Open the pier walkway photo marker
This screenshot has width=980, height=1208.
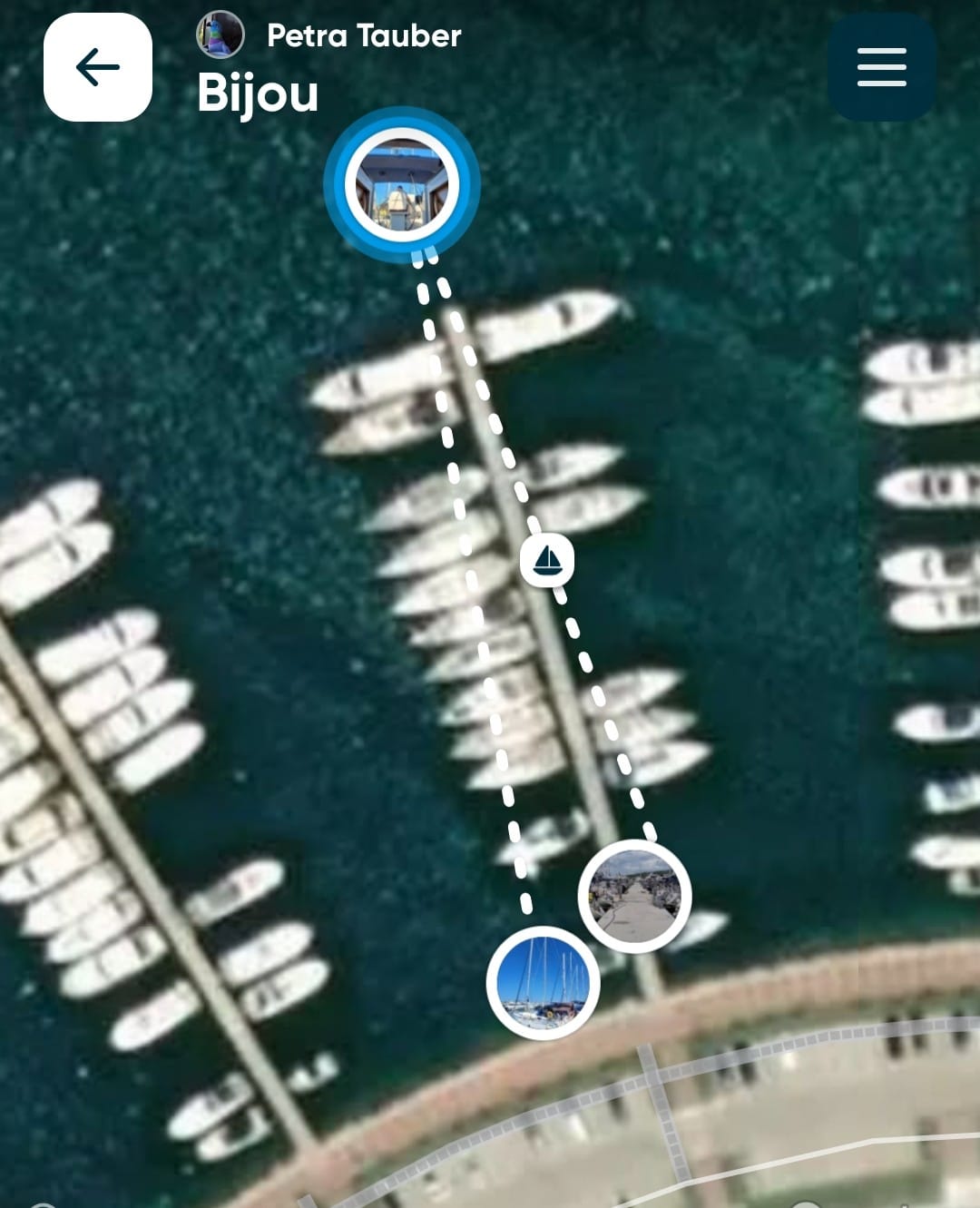pyautogui.click(x=635, y=896)
